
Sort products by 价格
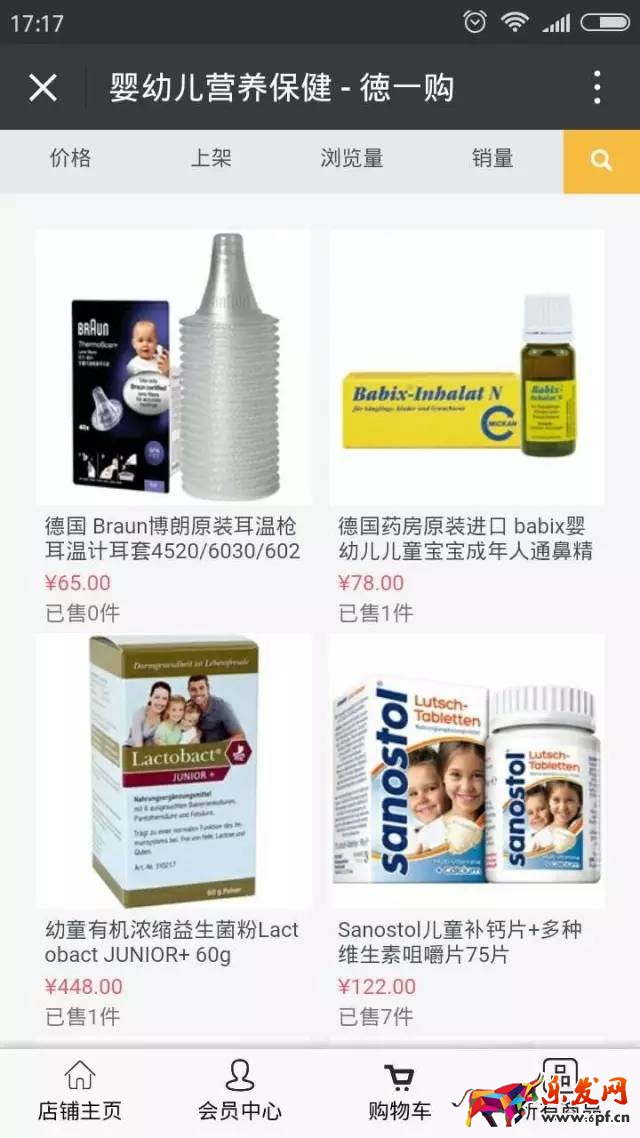click(70, 158)
